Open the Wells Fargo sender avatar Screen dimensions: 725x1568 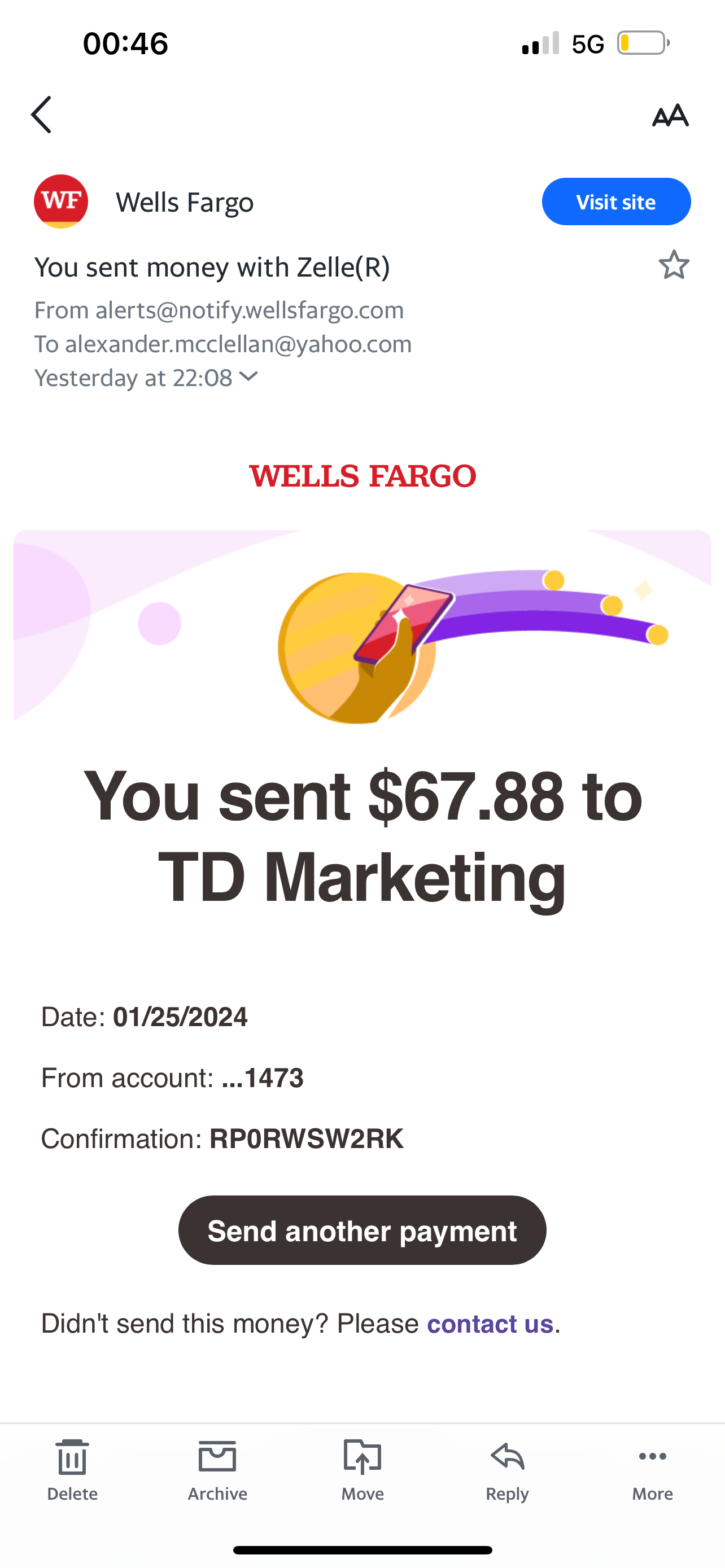click(61, 202)
